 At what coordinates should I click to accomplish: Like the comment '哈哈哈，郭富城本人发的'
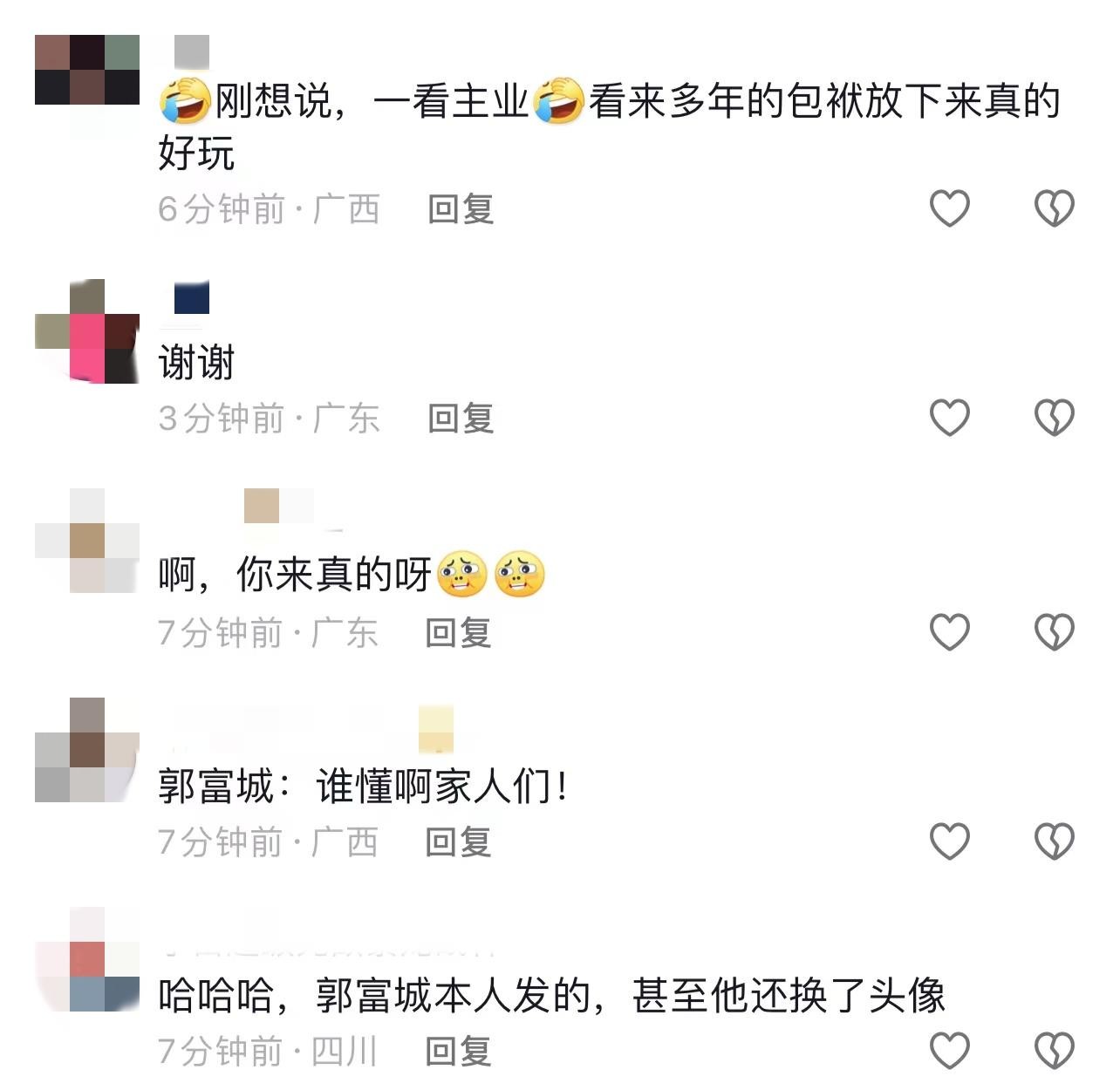click(x=949, y=1050)
